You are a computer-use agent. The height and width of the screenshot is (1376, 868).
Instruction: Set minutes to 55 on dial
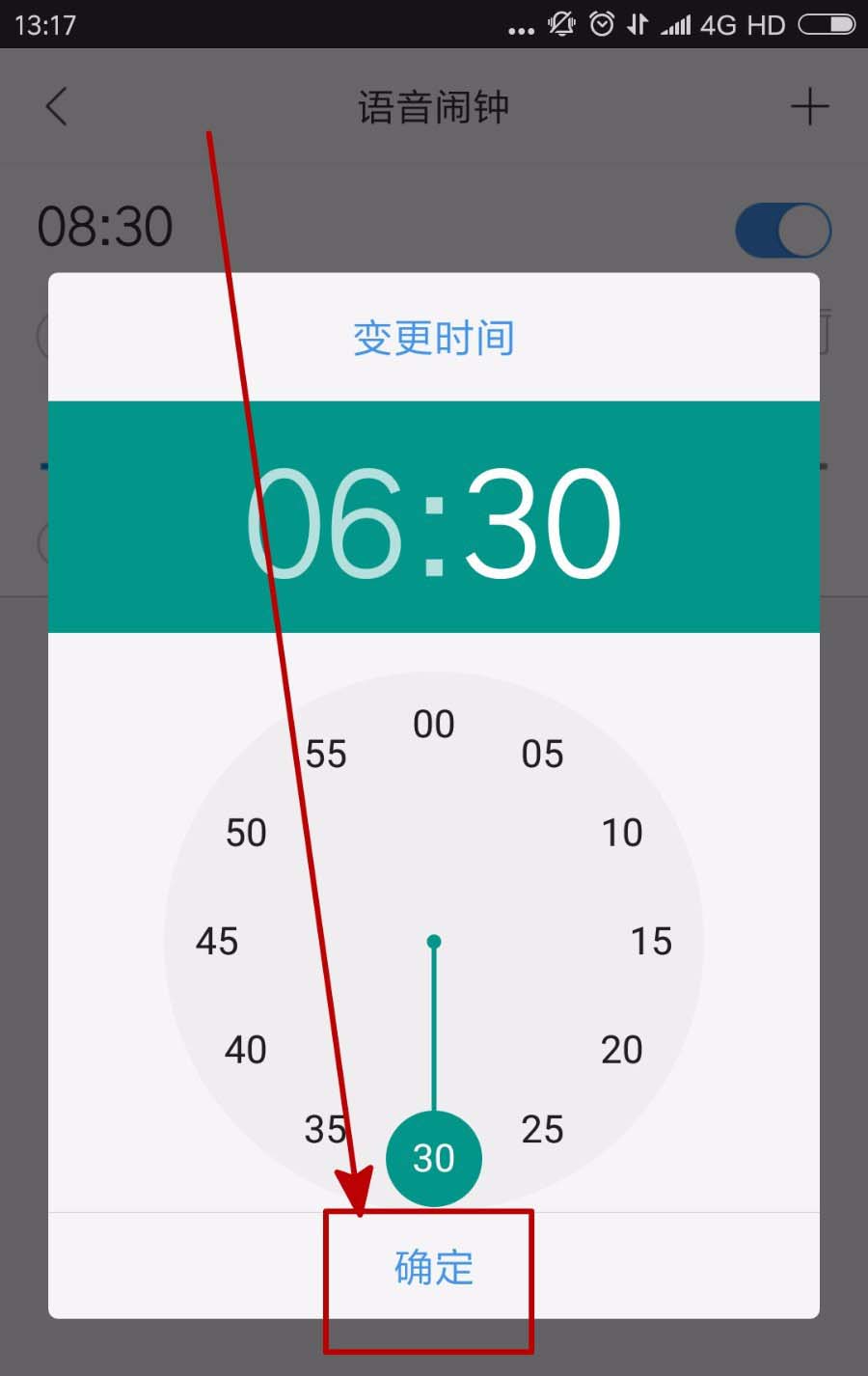(326, 754)
